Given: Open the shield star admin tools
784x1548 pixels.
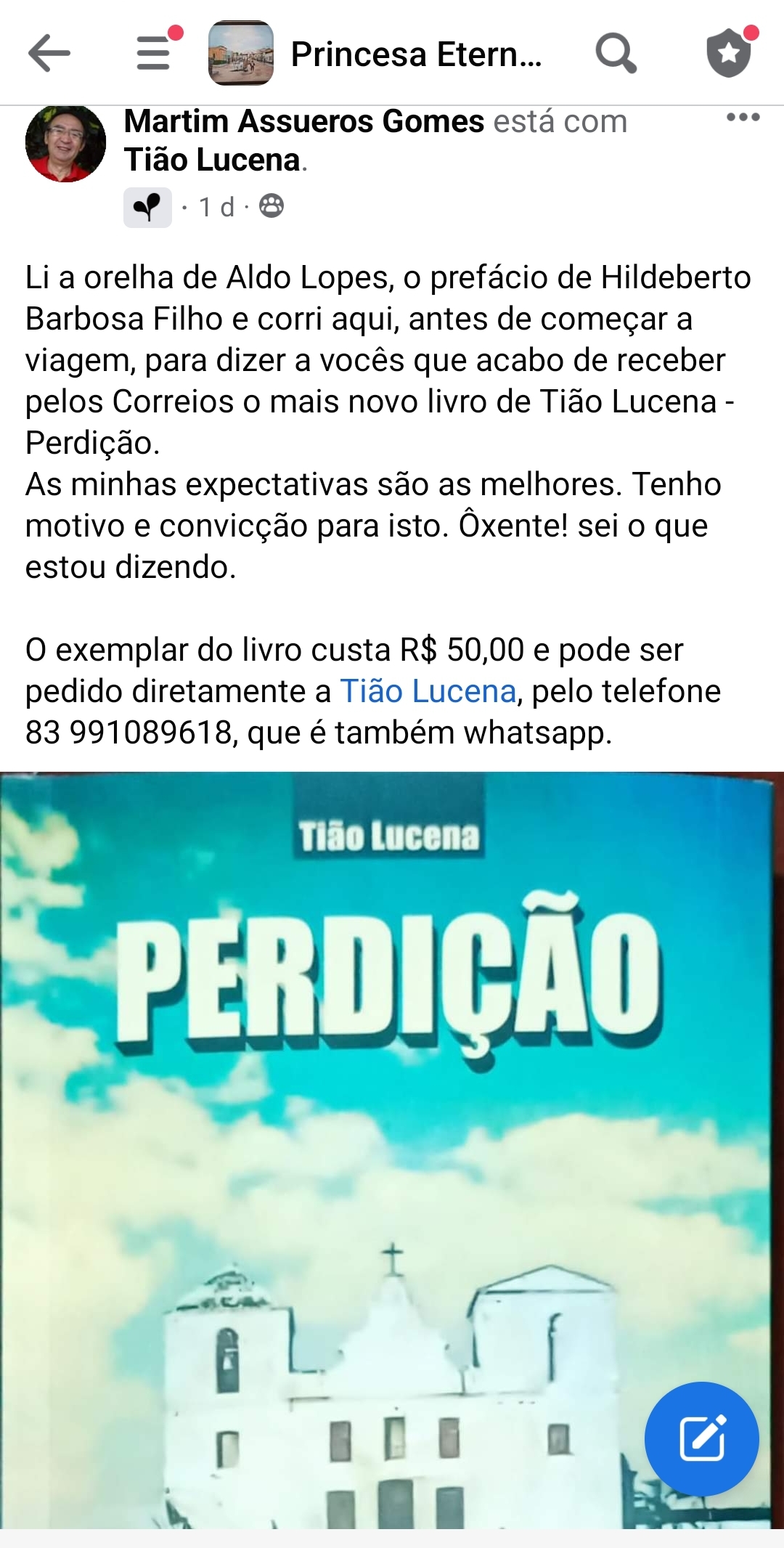Looking at the screenshot, I should click(730, 52).
